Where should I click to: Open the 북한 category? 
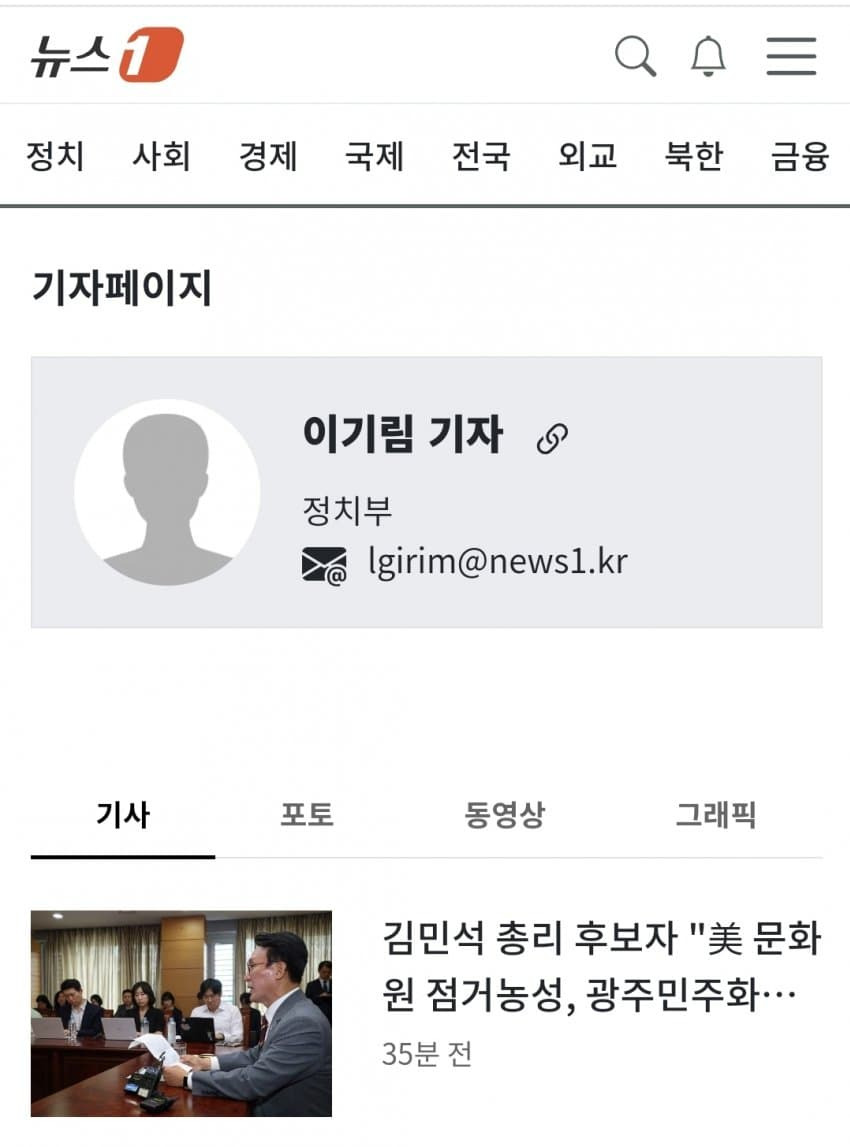[x=693, y=156]
